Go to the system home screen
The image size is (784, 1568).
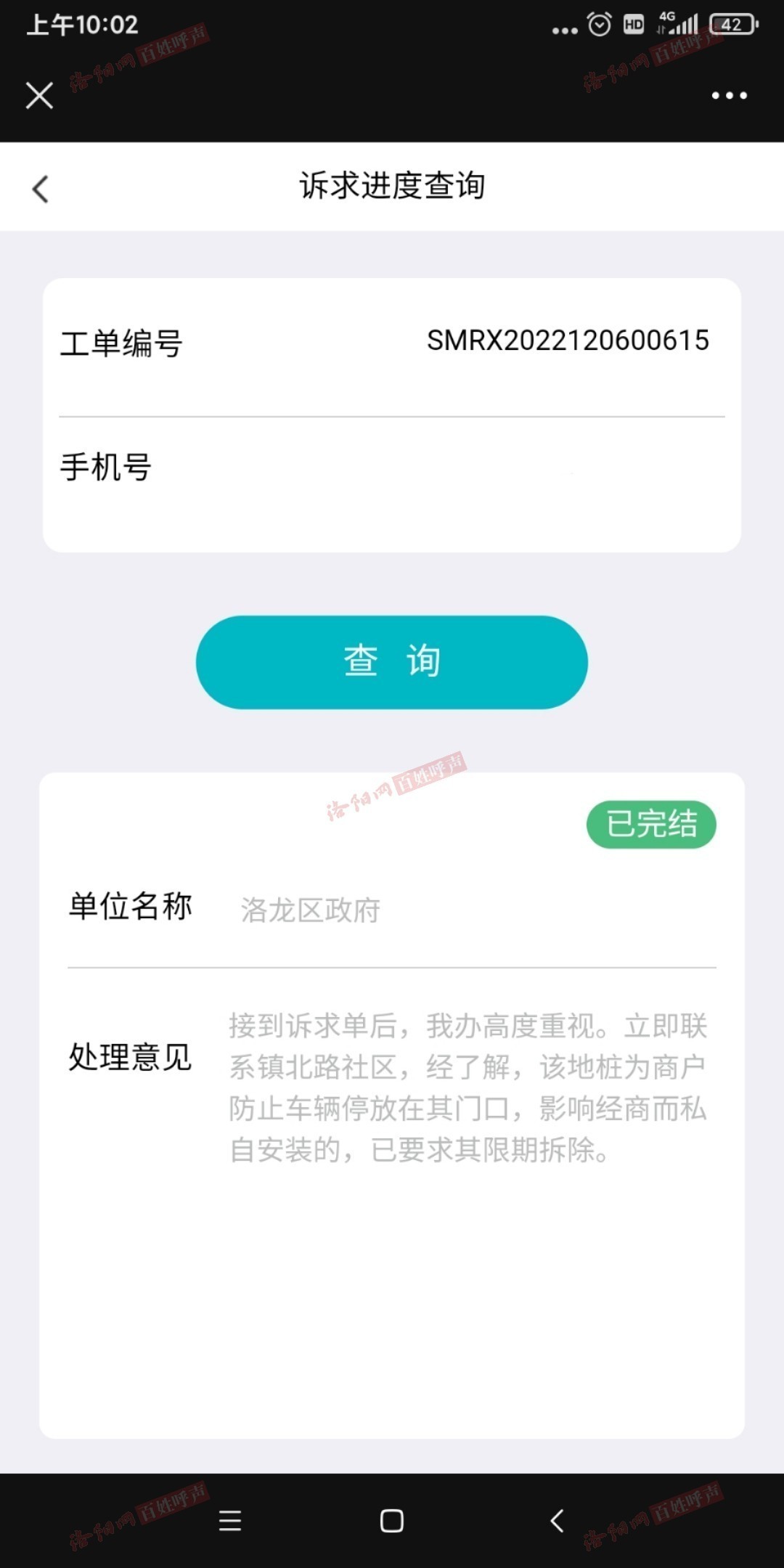click(x=392, y=1520)
